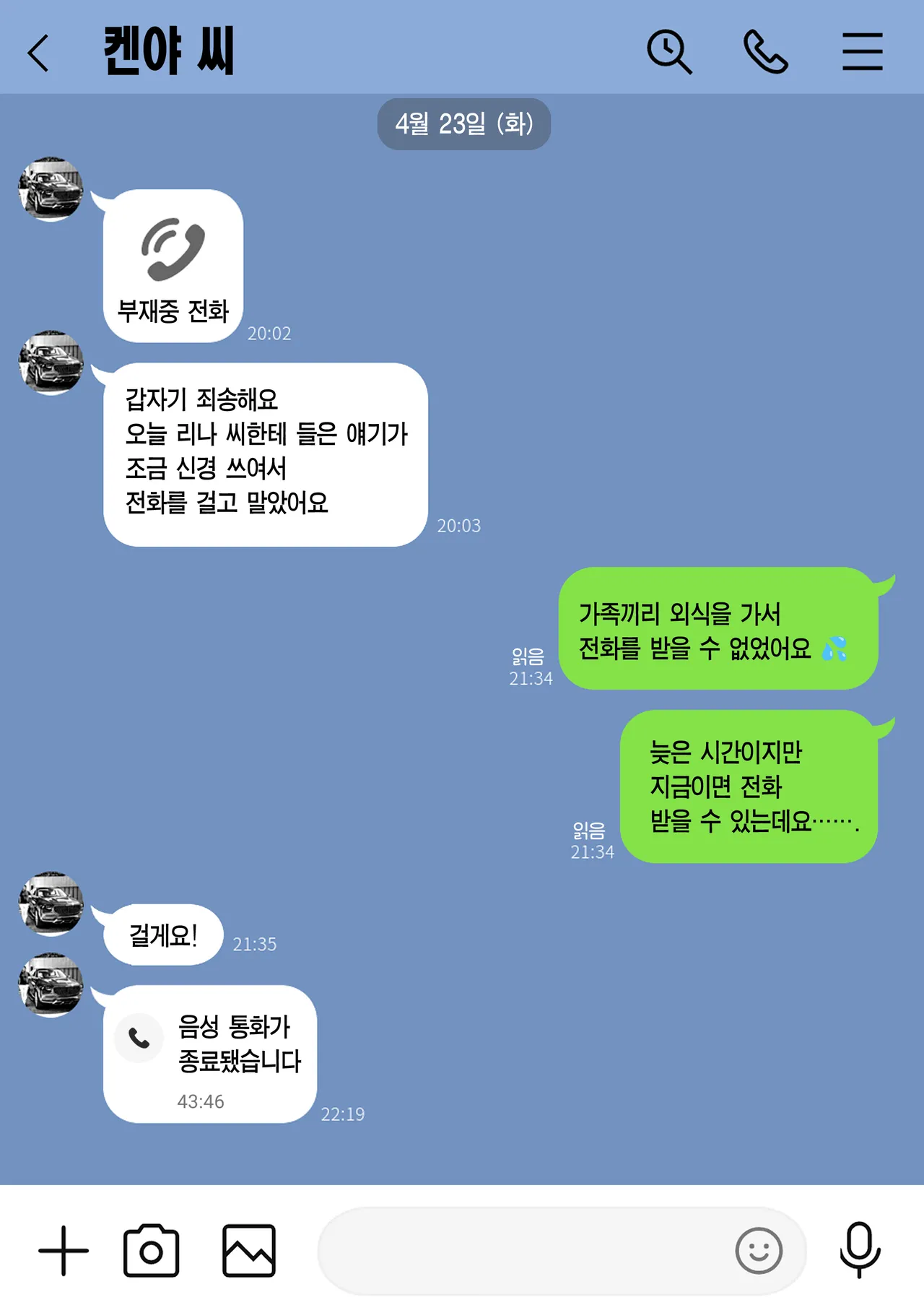This screenshot has height=1305, width=924.
Task: View 켄야's profile photo beside 걸게요!
Action: coord(51,903)
